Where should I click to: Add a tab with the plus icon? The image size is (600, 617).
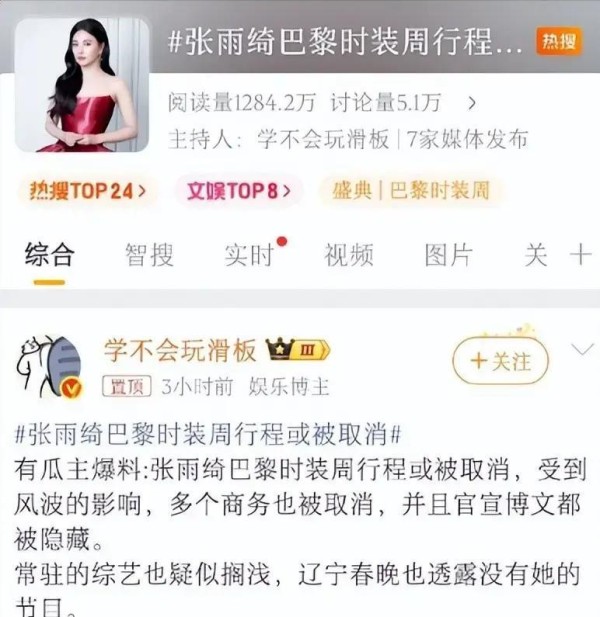tap(581, 255)
